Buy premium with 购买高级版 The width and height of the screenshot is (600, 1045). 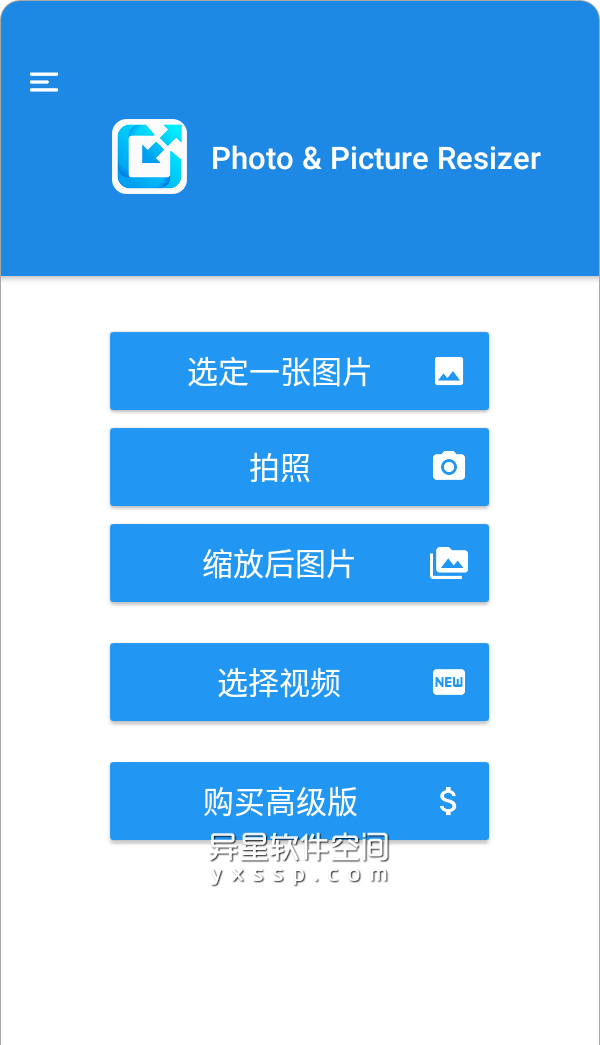[299, 800]
